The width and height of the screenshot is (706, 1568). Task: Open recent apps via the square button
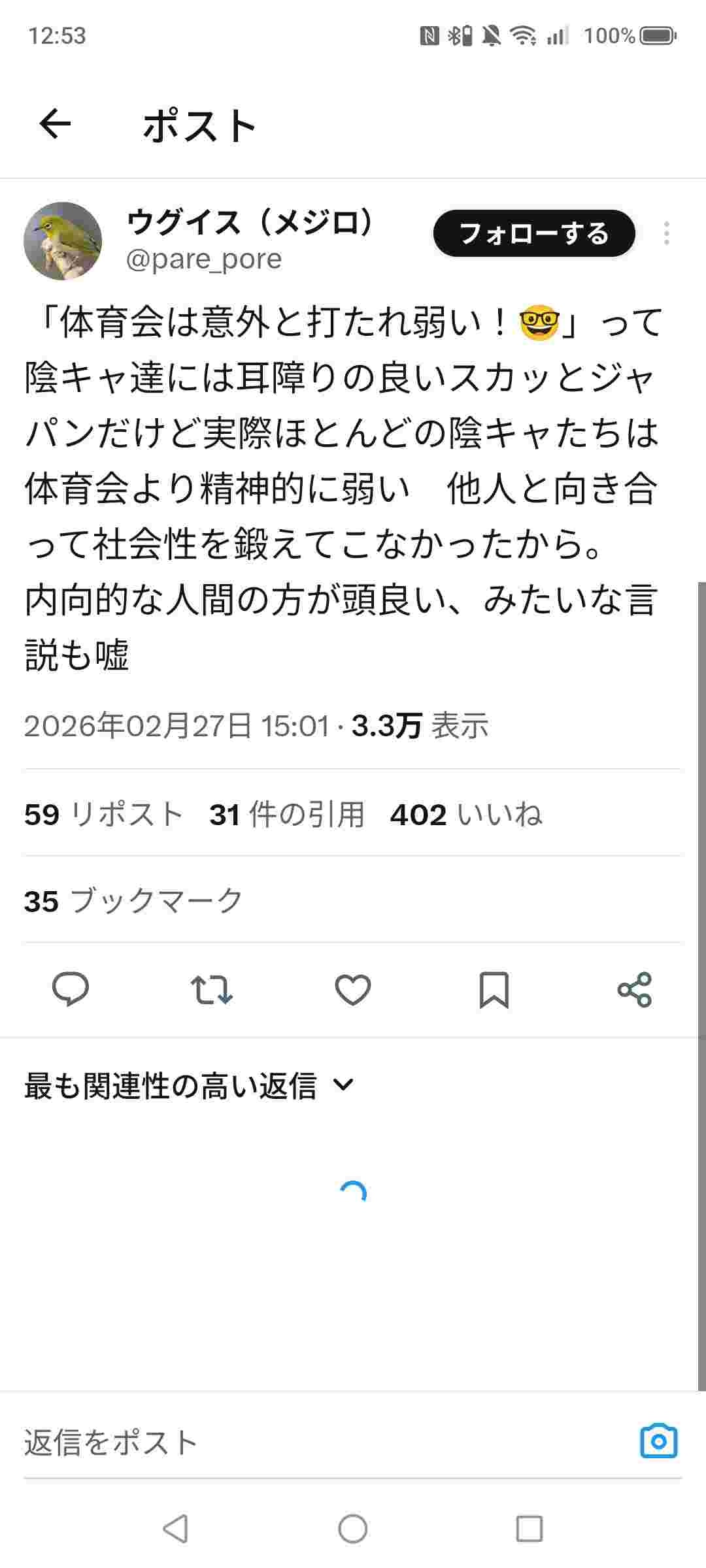(x=529, y=1529)
